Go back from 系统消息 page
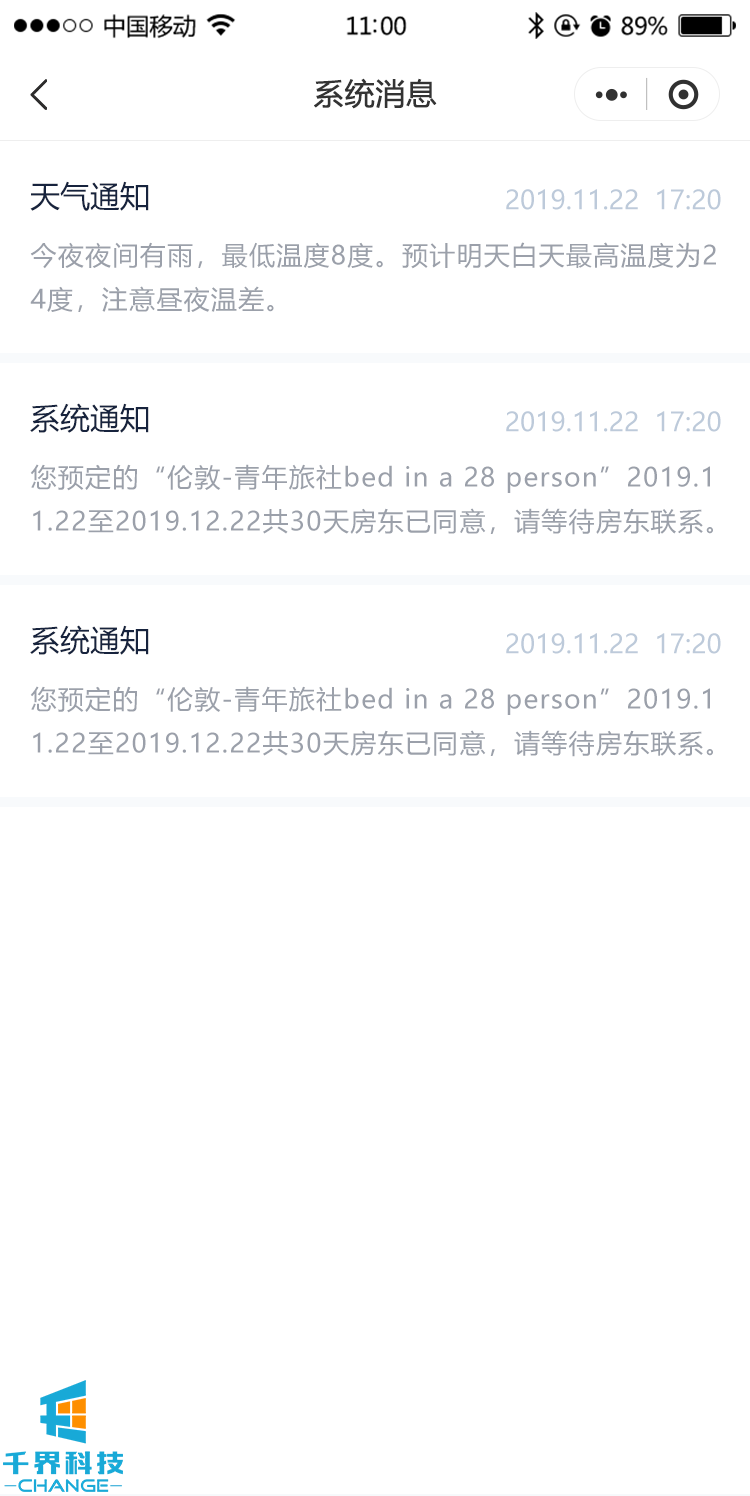Viewport: 750px width, 1496px height. (39, 95)
